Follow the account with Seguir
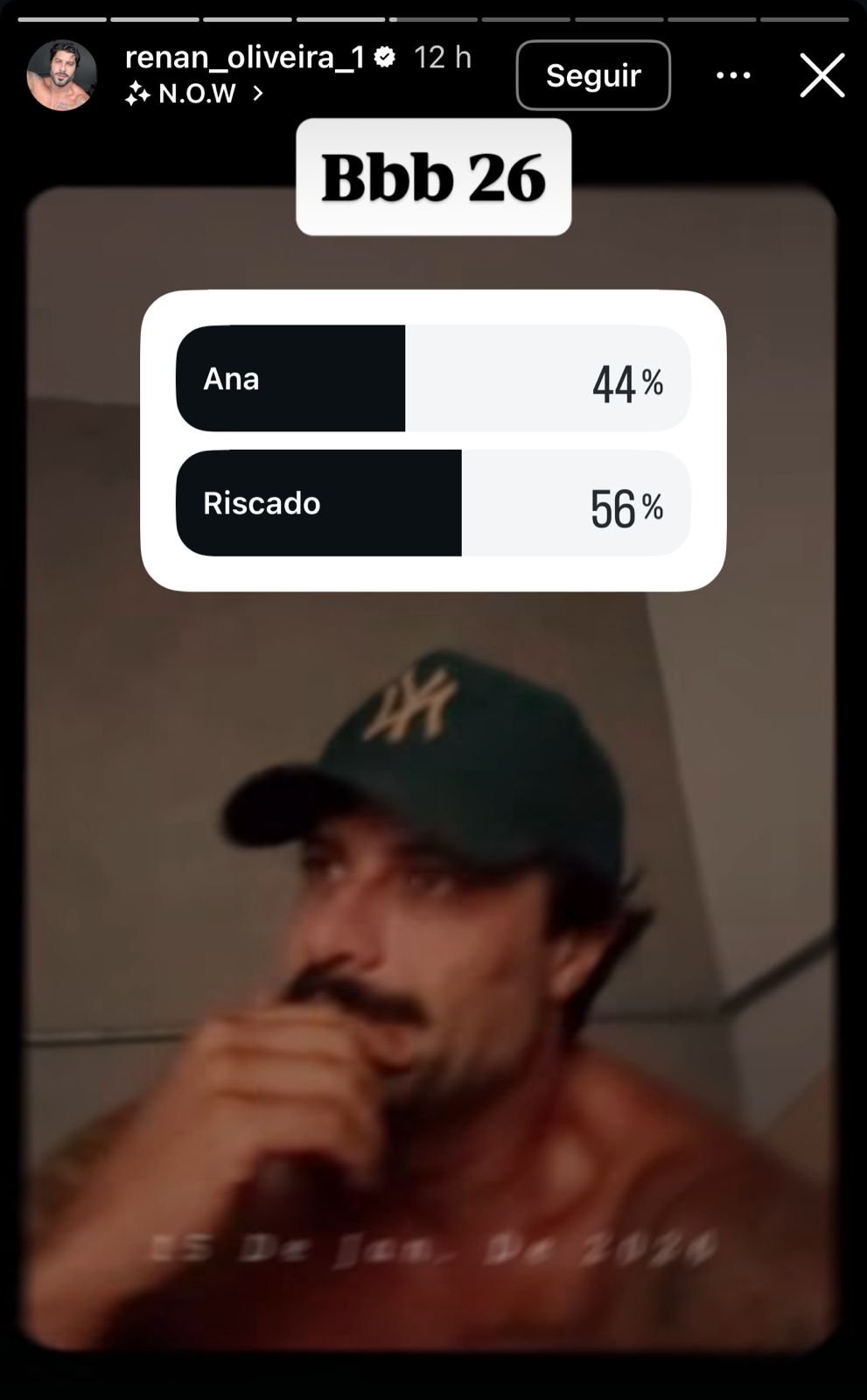The width and height of the screenshot is (867, 1400). click(593, 75)
